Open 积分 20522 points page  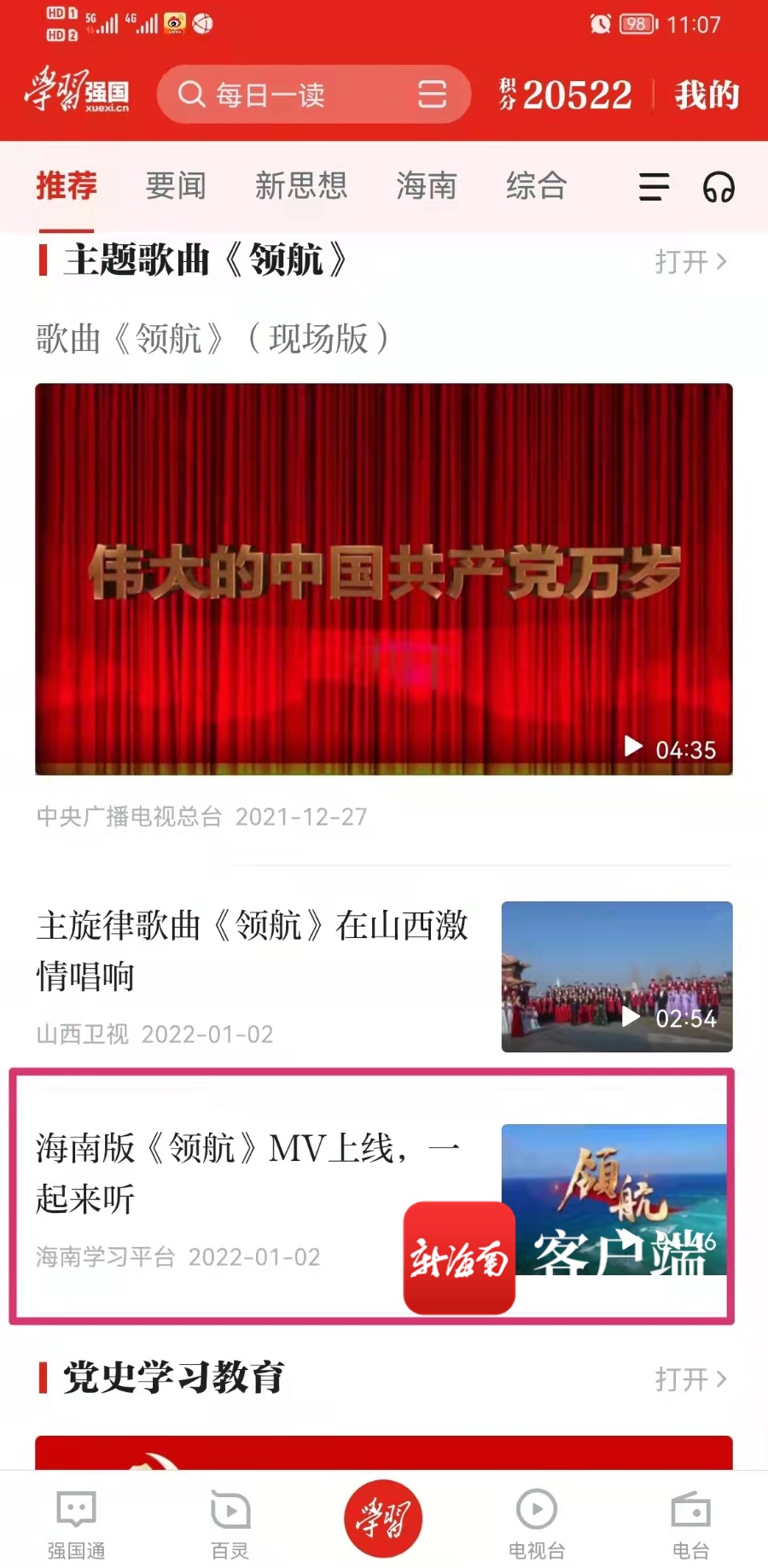566,95
